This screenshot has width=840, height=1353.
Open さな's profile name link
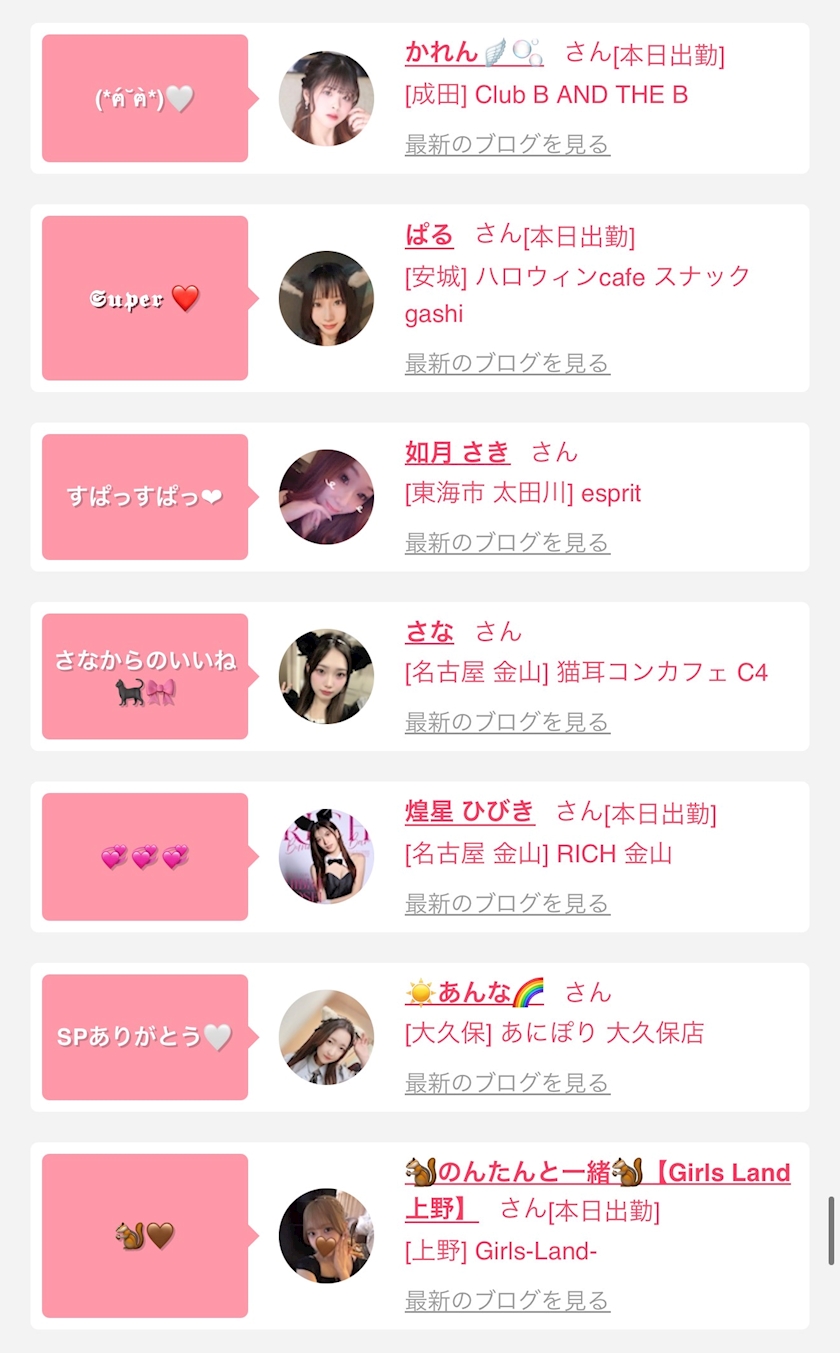click(429, 632)
